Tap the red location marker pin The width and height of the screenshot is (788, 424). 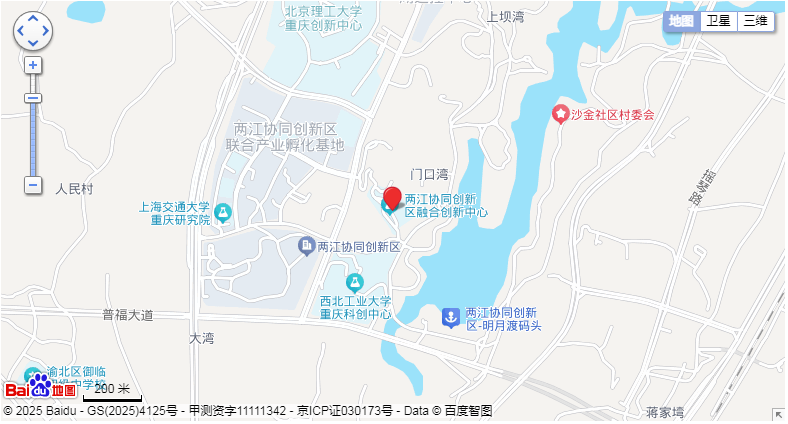click(x=393, y=196)
